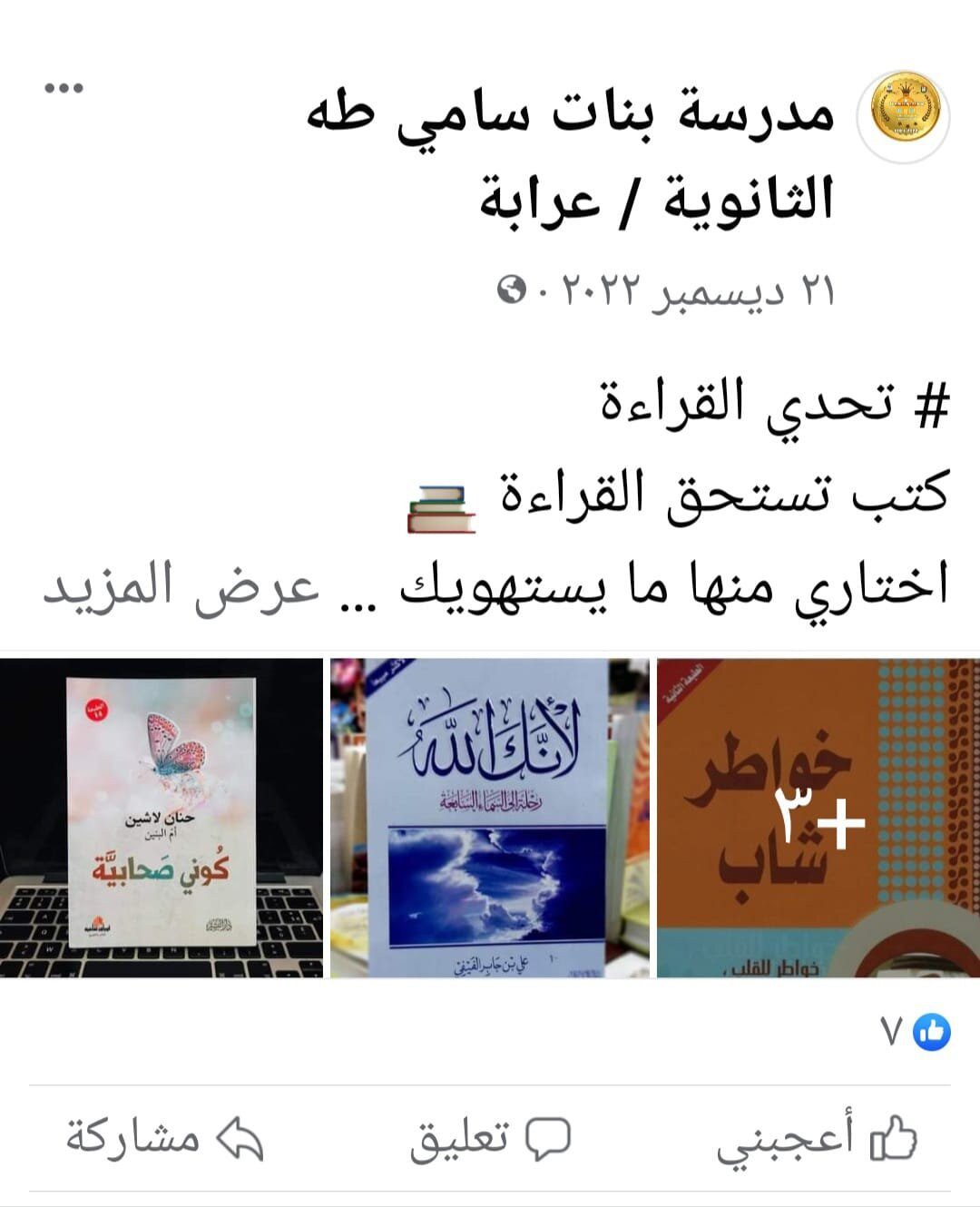Open the post's three-dot options menu

pos(64,88)
